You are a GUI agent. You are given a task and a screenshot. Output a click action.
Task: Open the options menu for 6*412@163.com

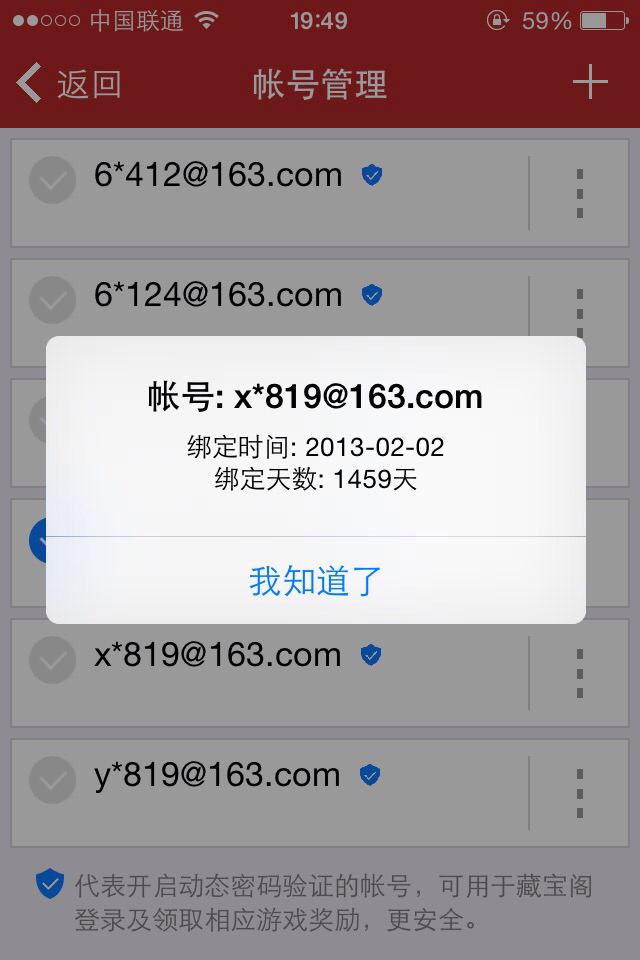point(579,193)
